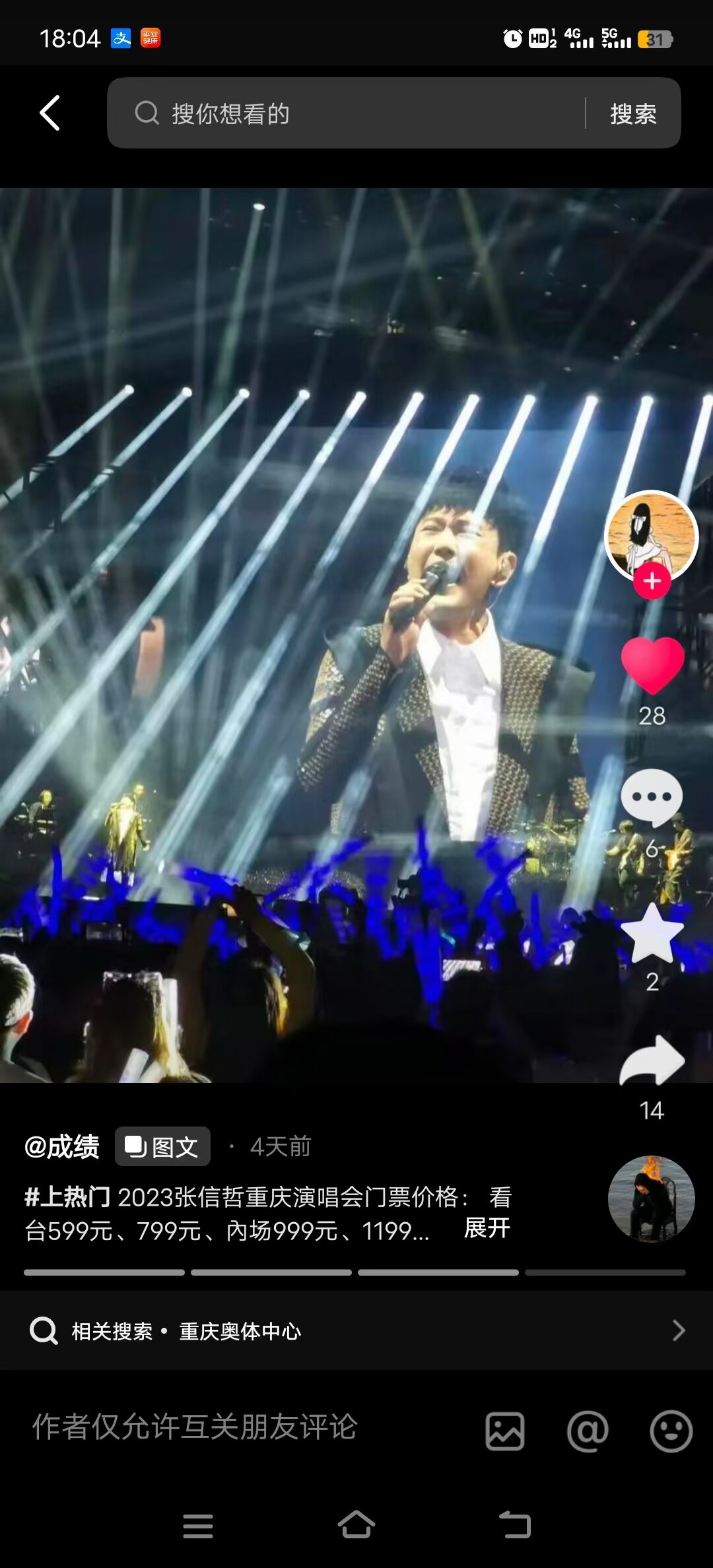The image size is (713, 1568).
Task: Follow the author via the plus badge
Action: coord(652,581)
